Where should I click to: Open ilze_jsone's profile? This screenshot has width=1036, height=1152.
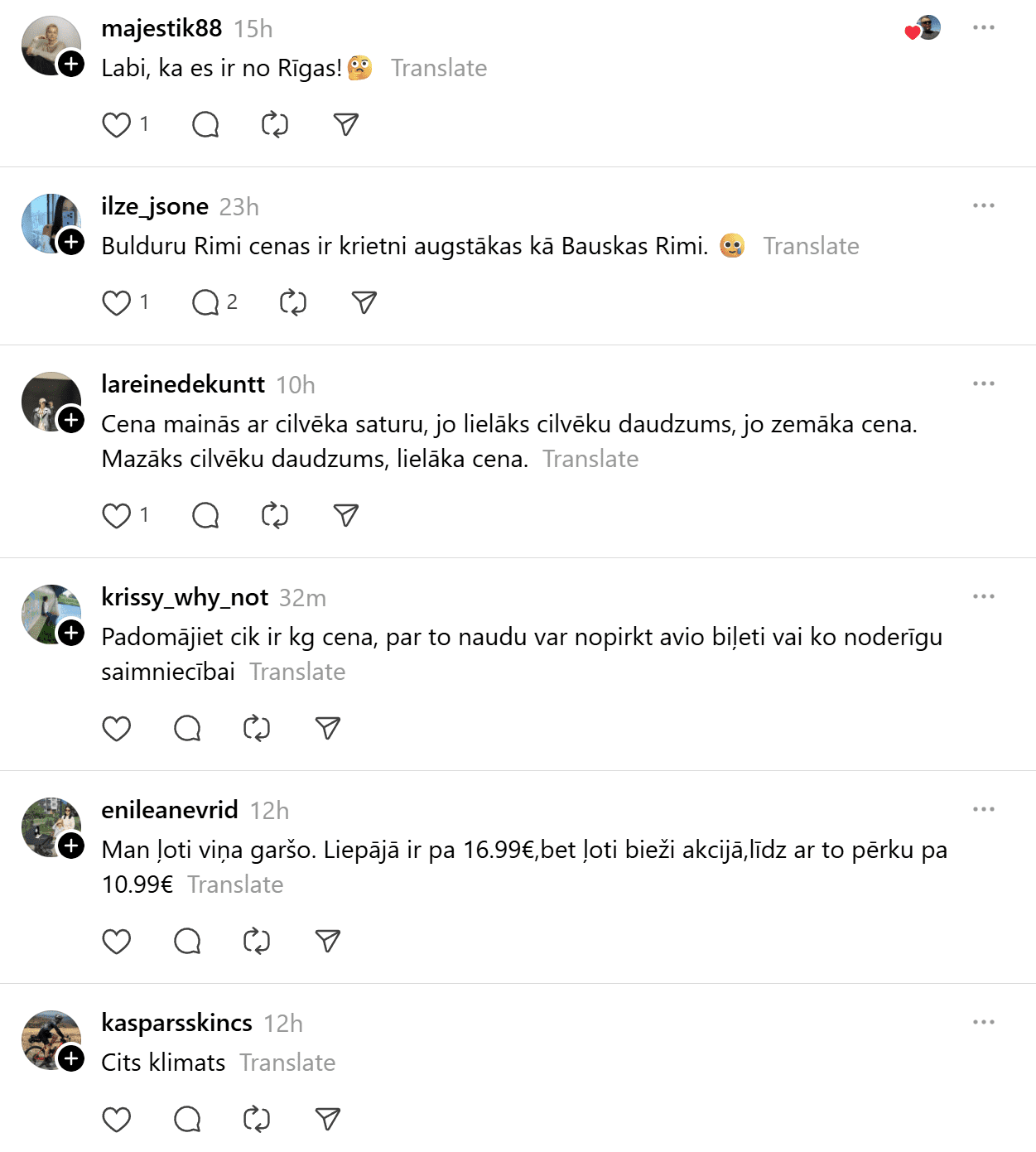154,206
